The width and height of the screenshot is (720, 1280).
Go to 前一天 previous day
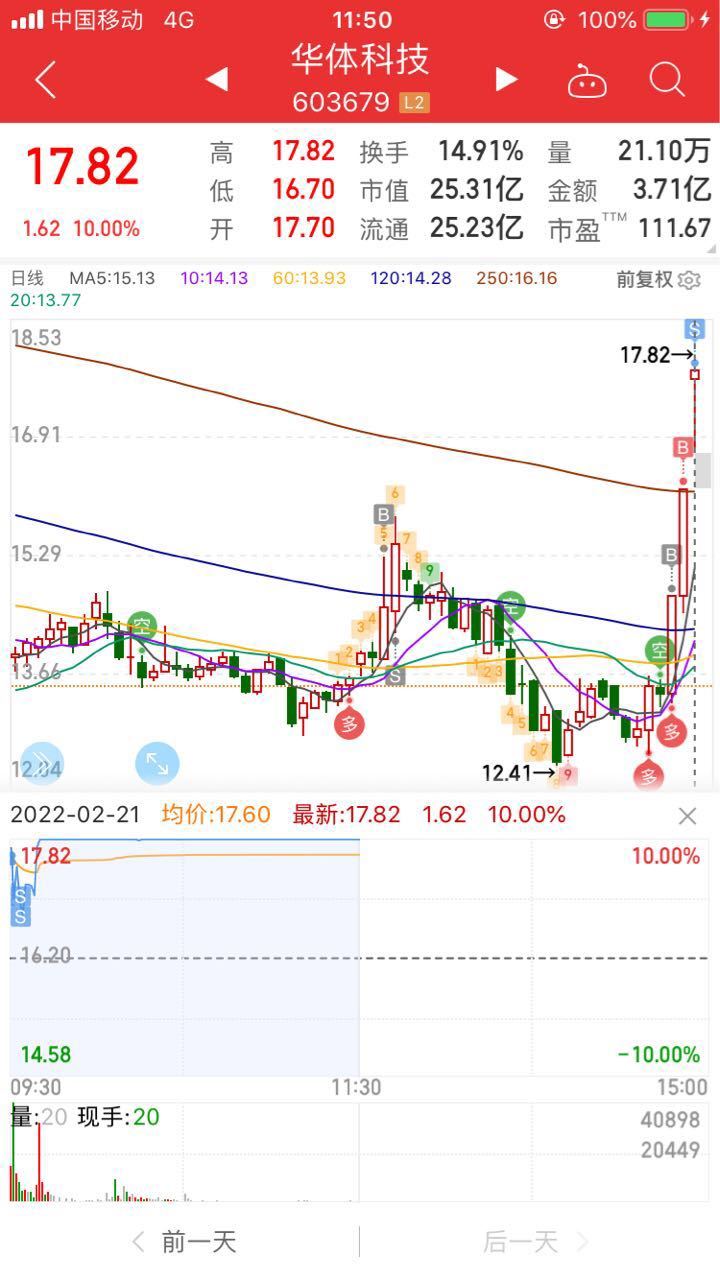[x=184, y=1242]
